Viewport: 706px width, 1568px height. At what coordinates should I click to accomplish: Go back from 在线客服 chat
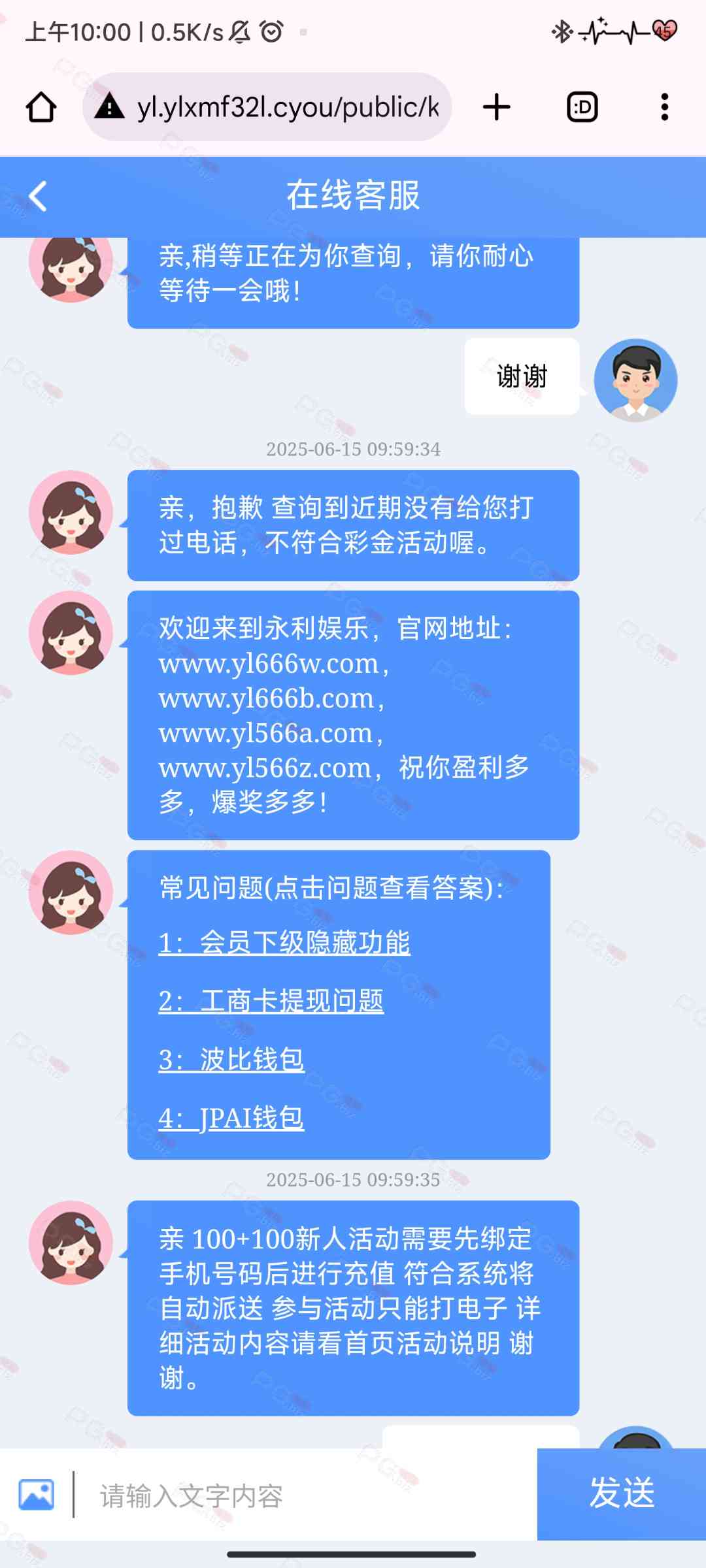point(38,196)
